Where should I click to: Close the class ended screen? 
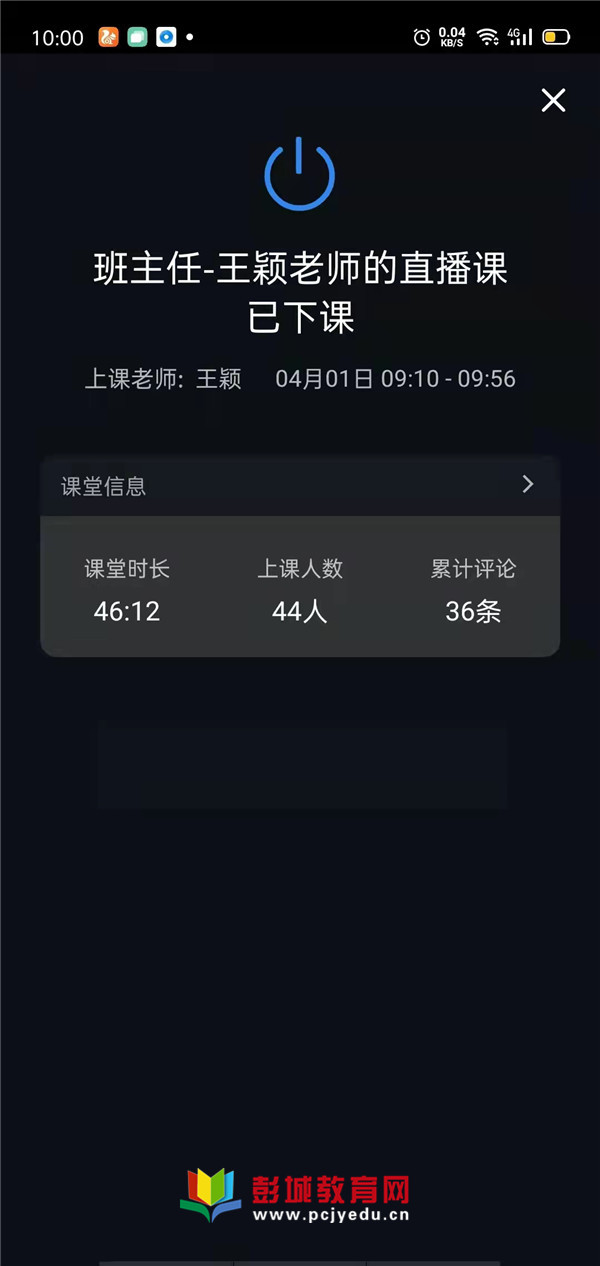[x=553, y=100]
